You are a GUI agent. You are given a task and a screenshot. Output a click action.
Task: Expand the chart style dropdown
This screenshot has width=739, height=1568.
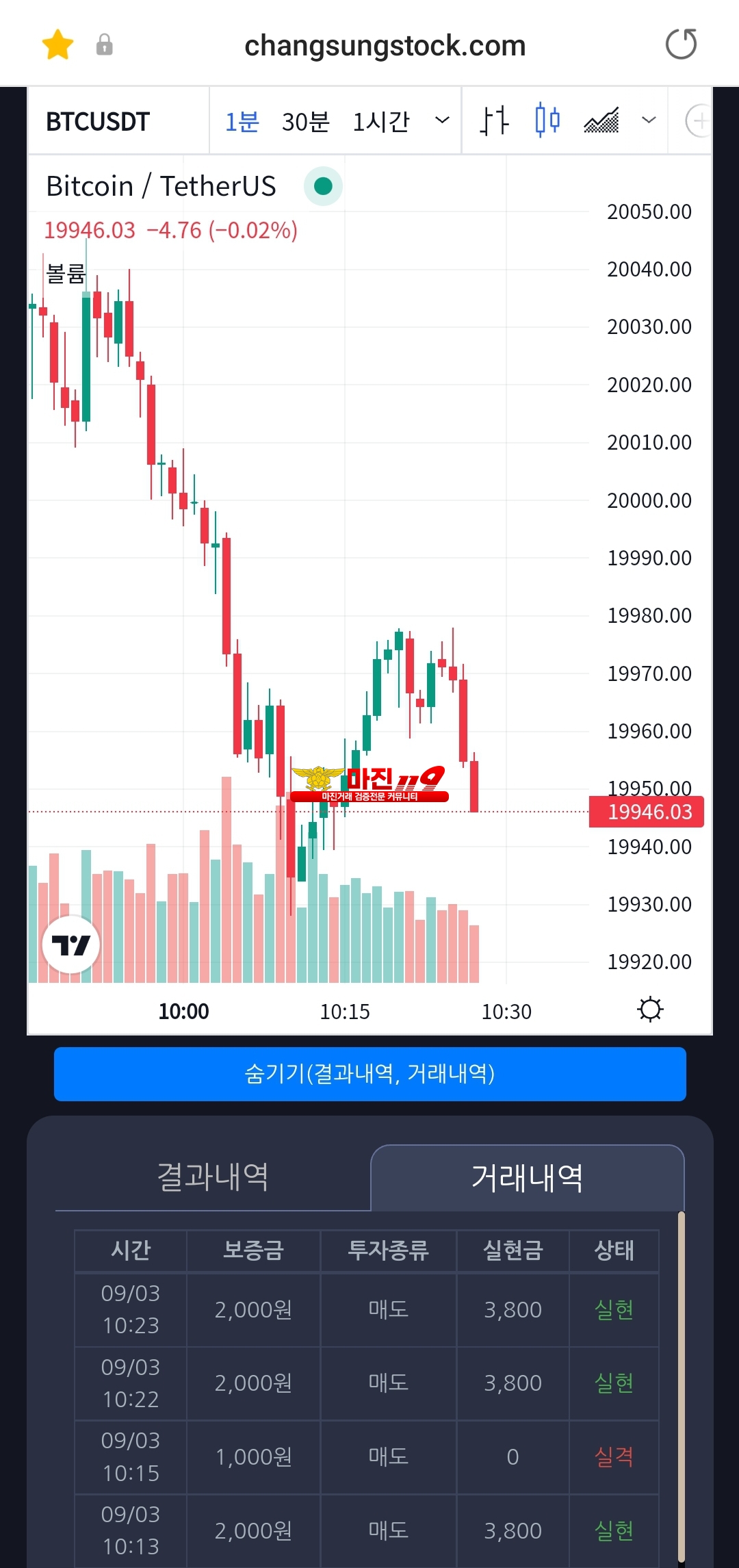coord(649,120)
